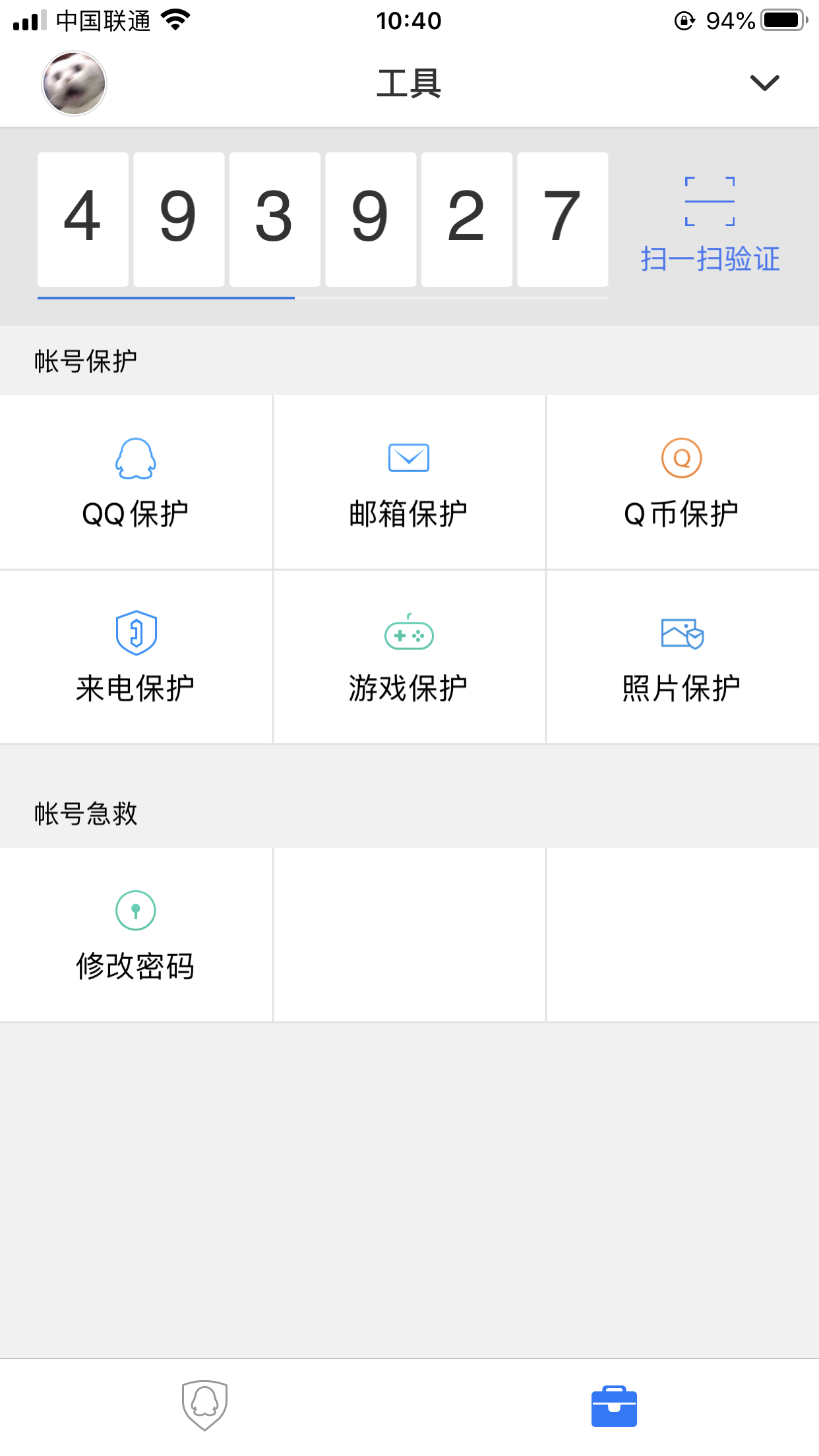Collapse the 帐号保护 section header
The width and height of the screenshot is (819, 1456).
(86, 361)
